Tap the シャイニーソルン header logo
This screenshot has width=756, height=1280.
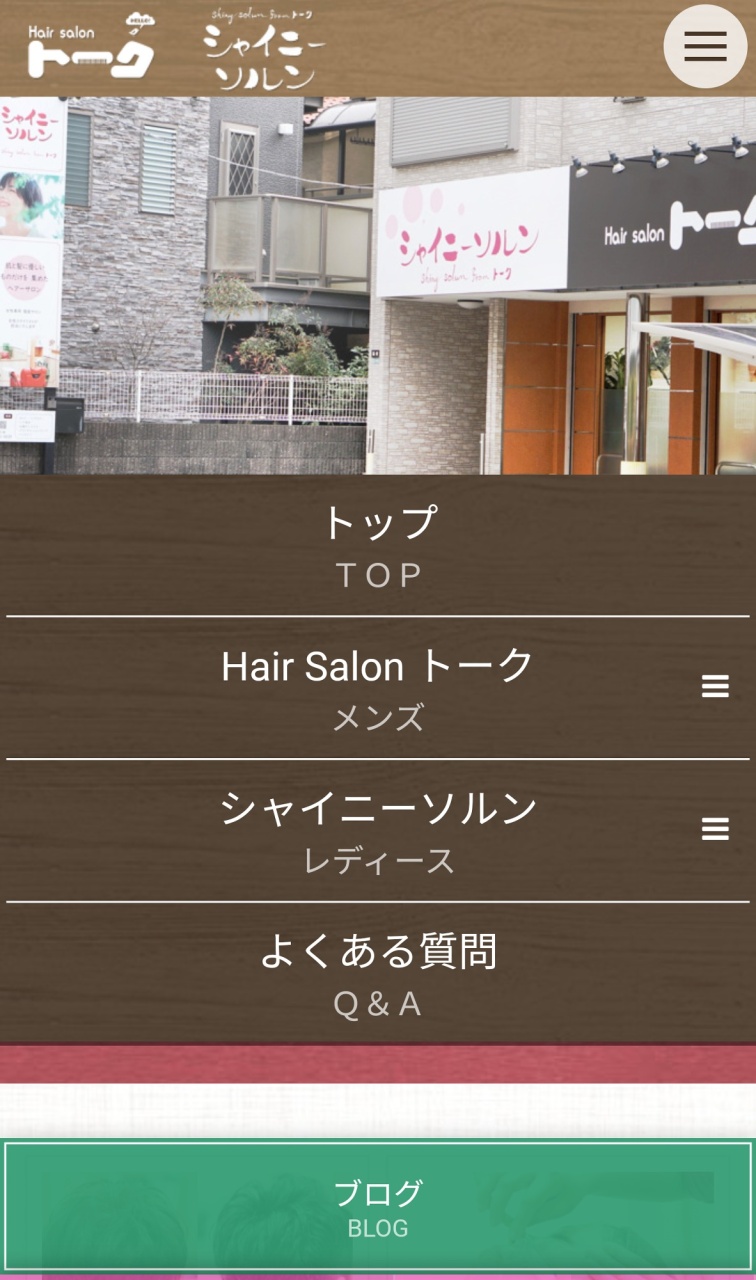tap(264, 48)
